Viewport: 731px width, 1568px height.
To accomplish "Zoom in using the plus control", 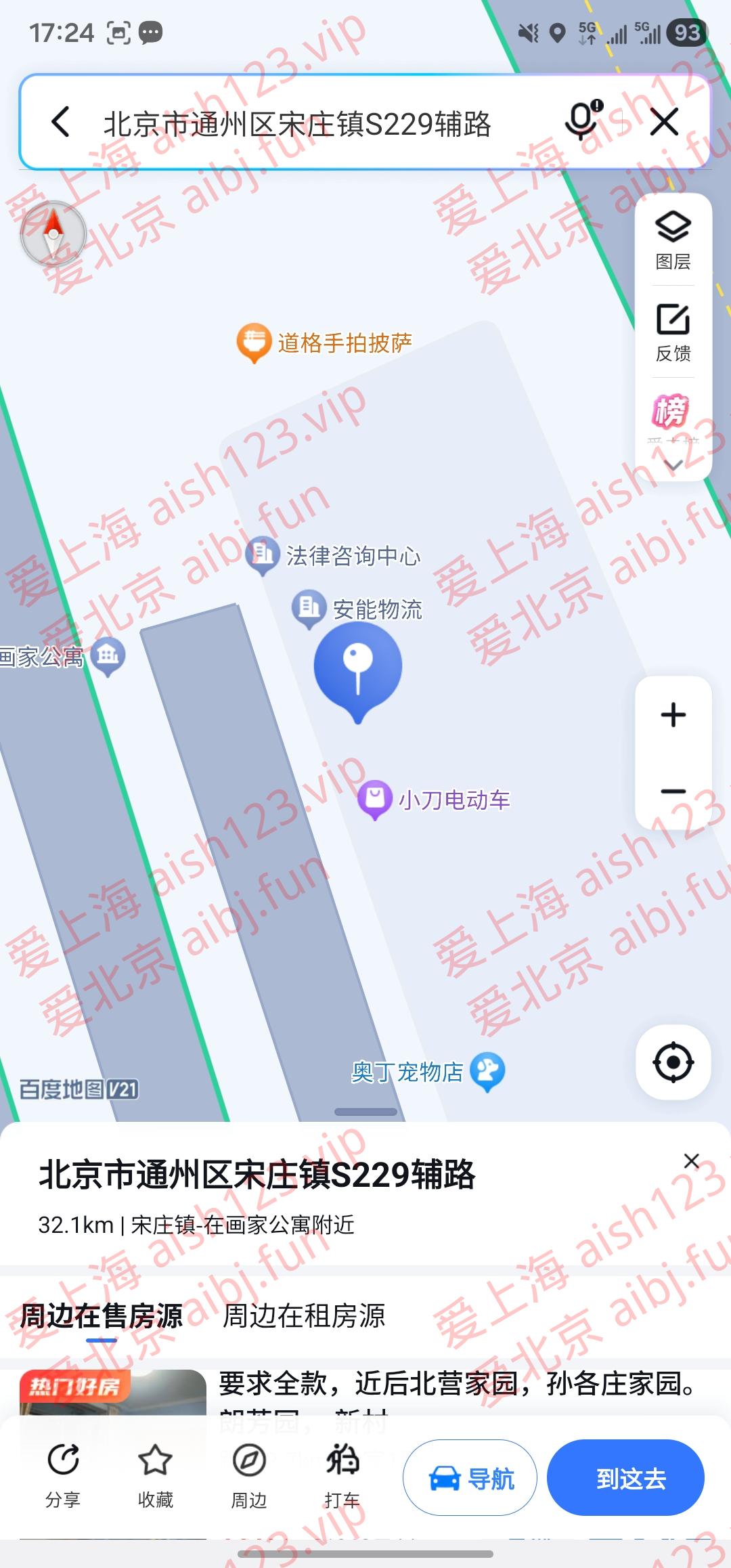I will click(x=672, y=714).
